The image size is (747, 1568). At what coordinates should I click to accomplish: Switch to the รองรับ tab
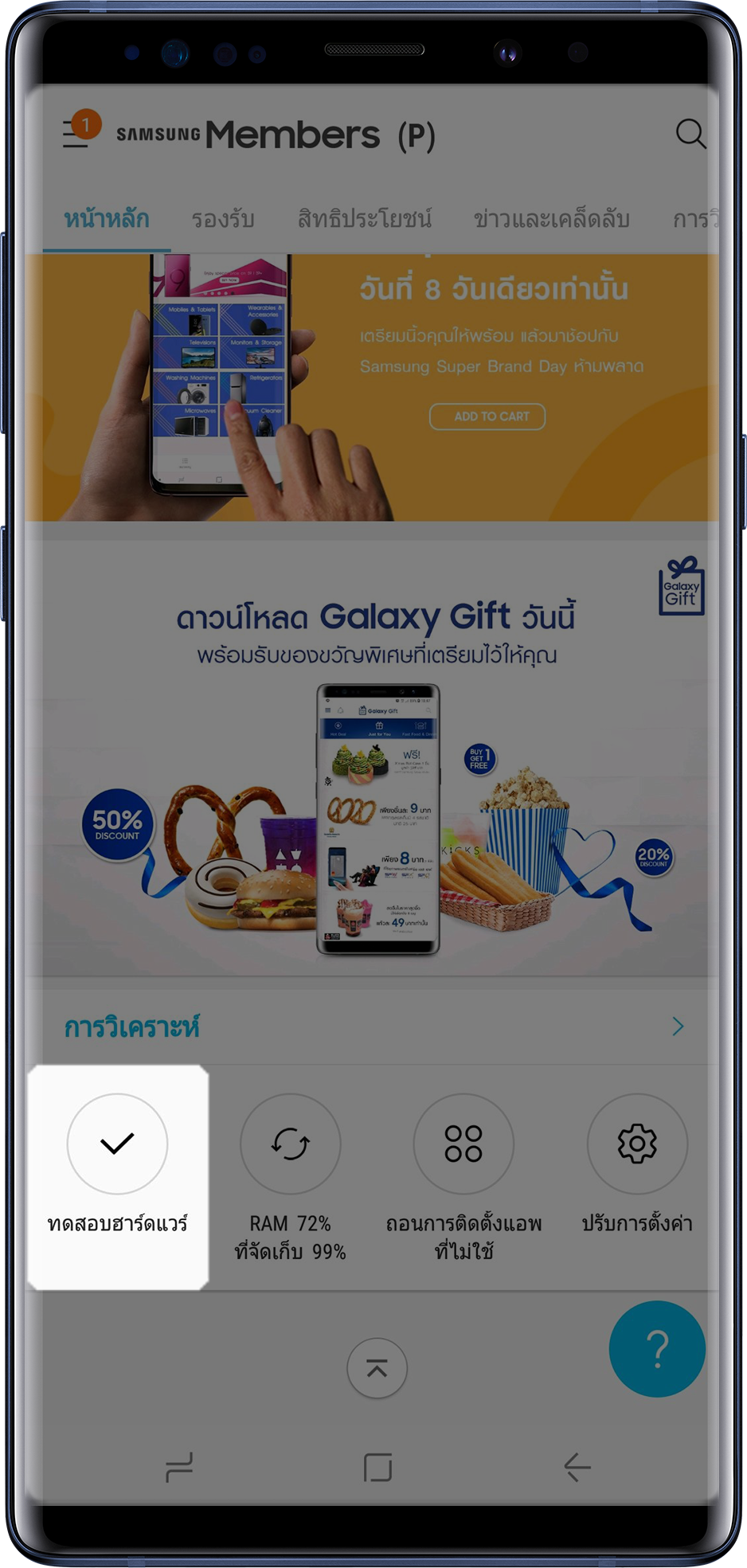(x=223, y=218)
